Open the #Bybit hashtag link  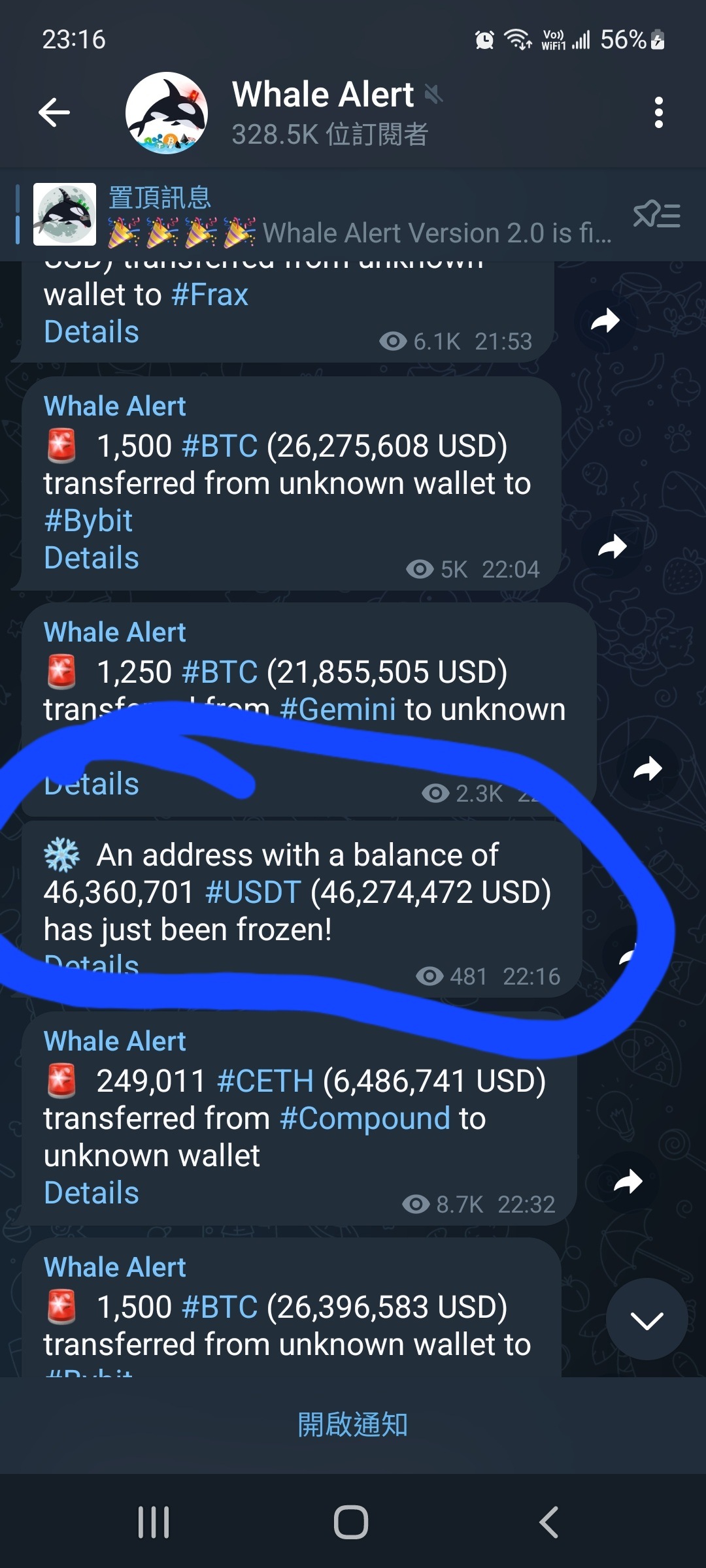tap(88, 519)
